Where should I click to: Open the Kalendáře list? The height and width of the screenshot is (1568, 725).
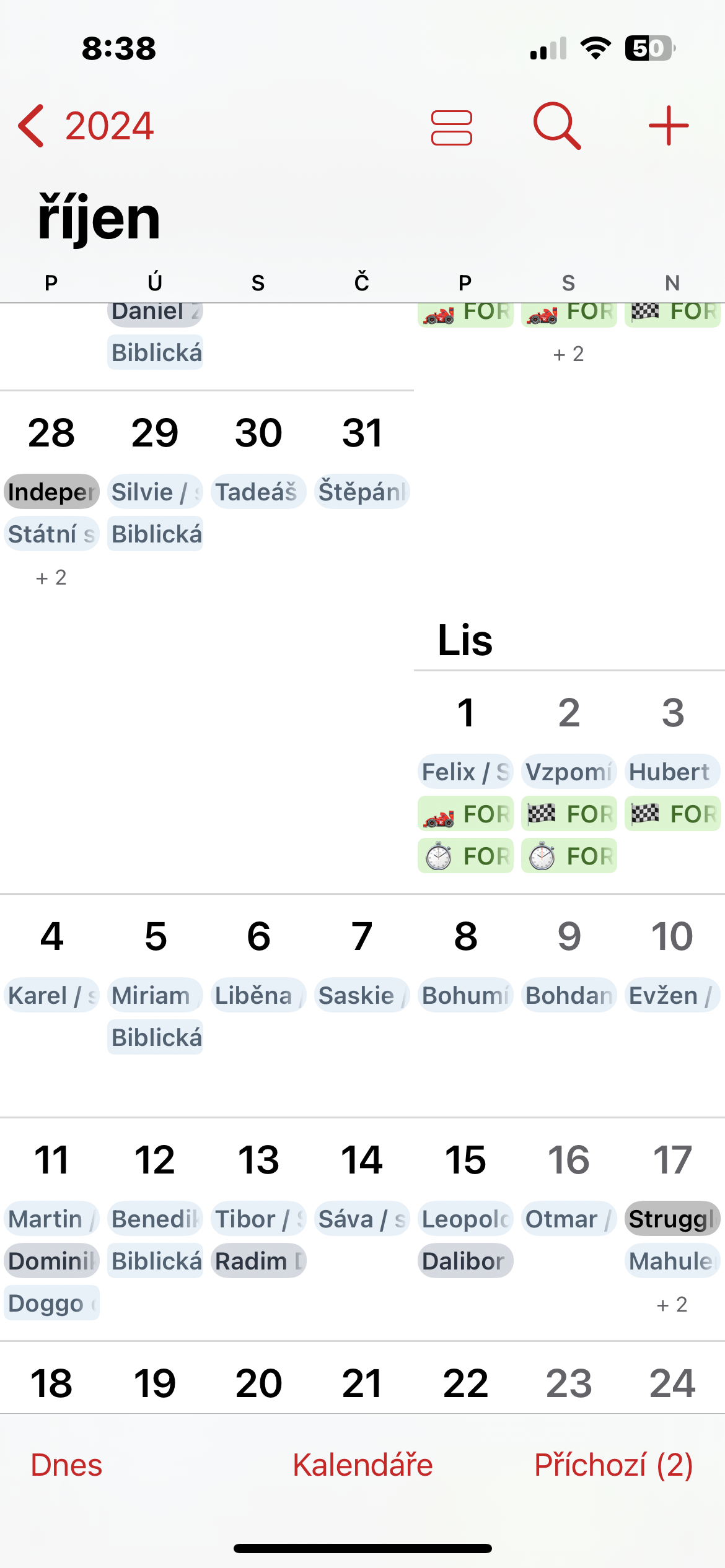pos(362,1465)
